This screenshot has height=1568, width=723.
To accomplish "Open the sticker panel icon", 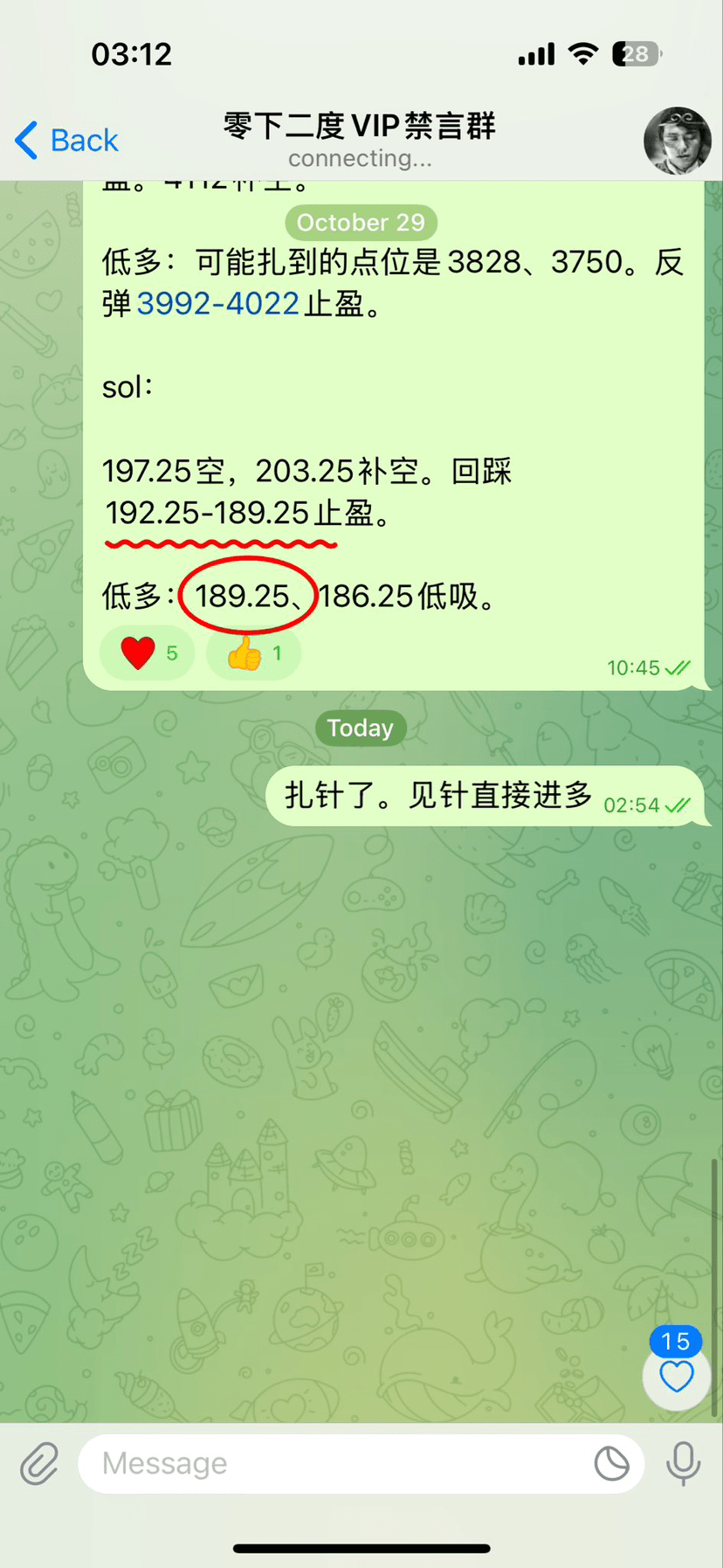I will coord(611,1463).
